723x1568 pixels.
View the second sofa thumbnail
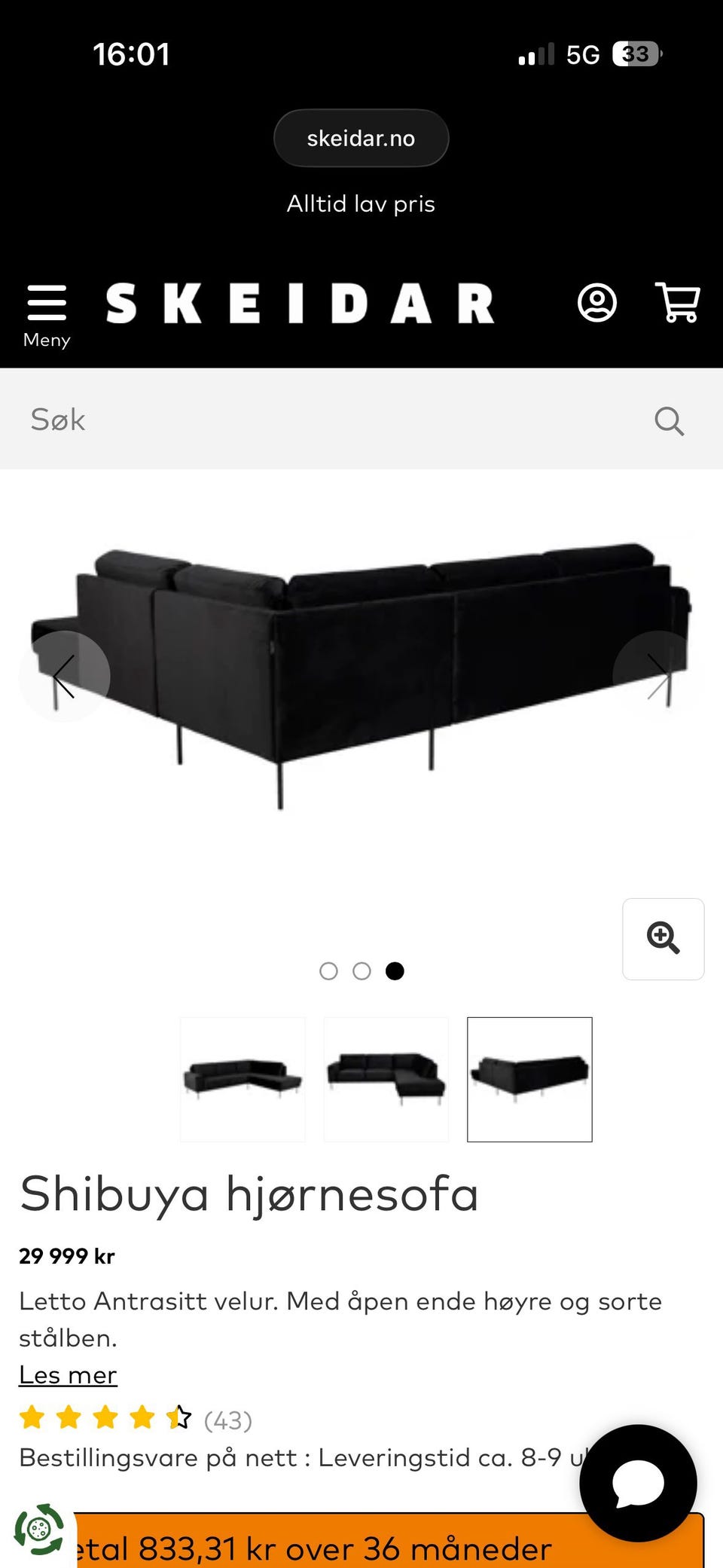point(386,1079)
